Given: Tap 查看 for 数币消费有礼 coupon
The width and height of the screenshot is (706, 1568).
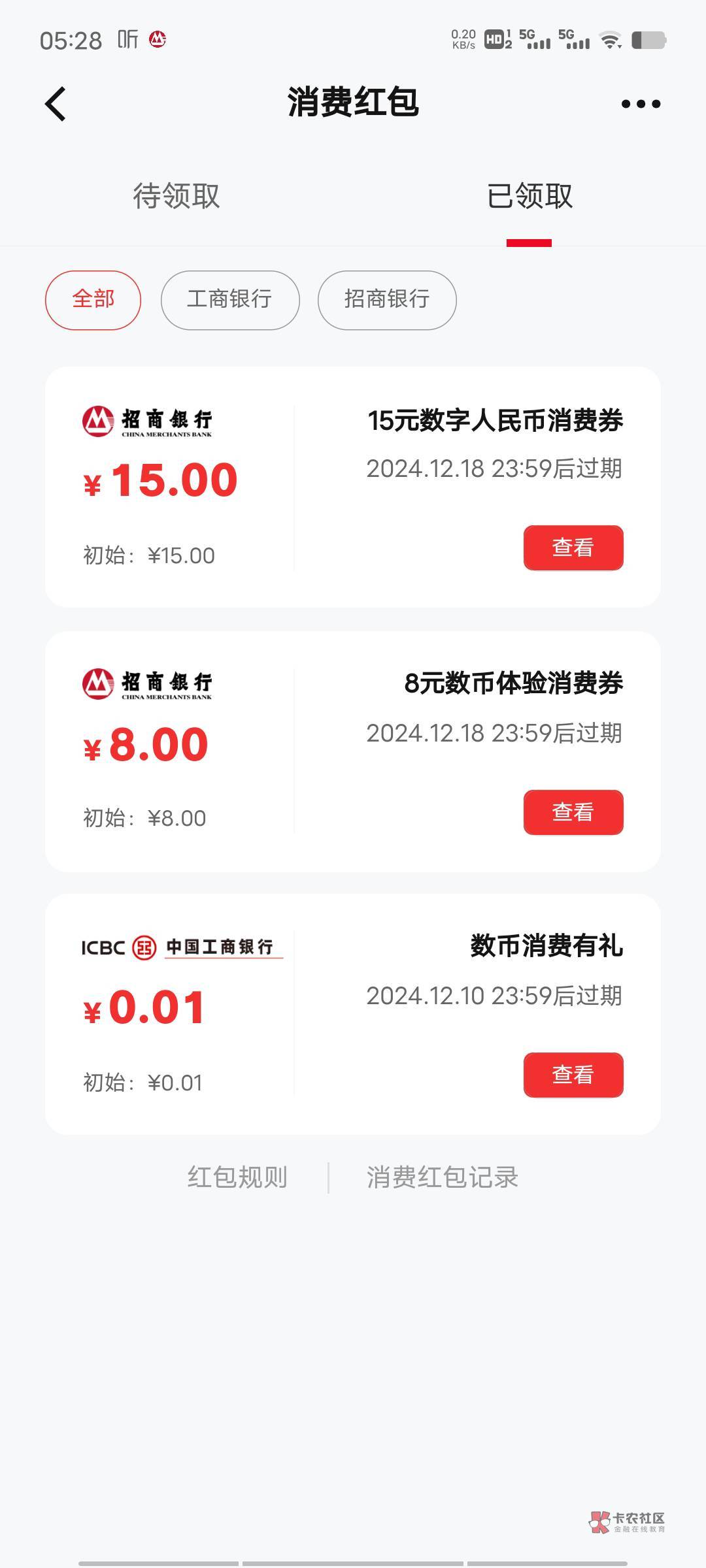Looking at the screenshot, I should pos(573,1075).
